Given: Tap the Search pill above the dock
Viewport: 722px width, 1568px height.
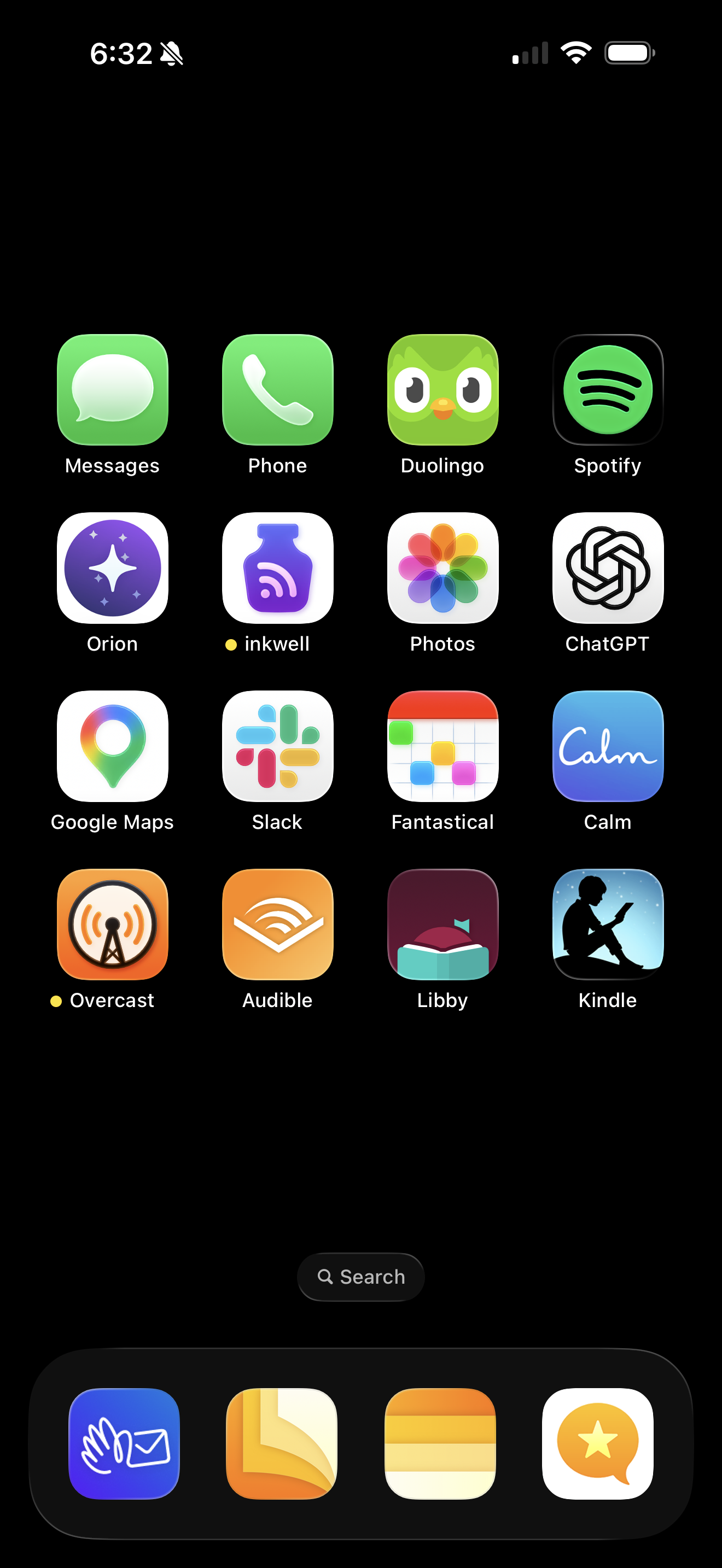Looking at the screenshot, I should coord(360,1277).
